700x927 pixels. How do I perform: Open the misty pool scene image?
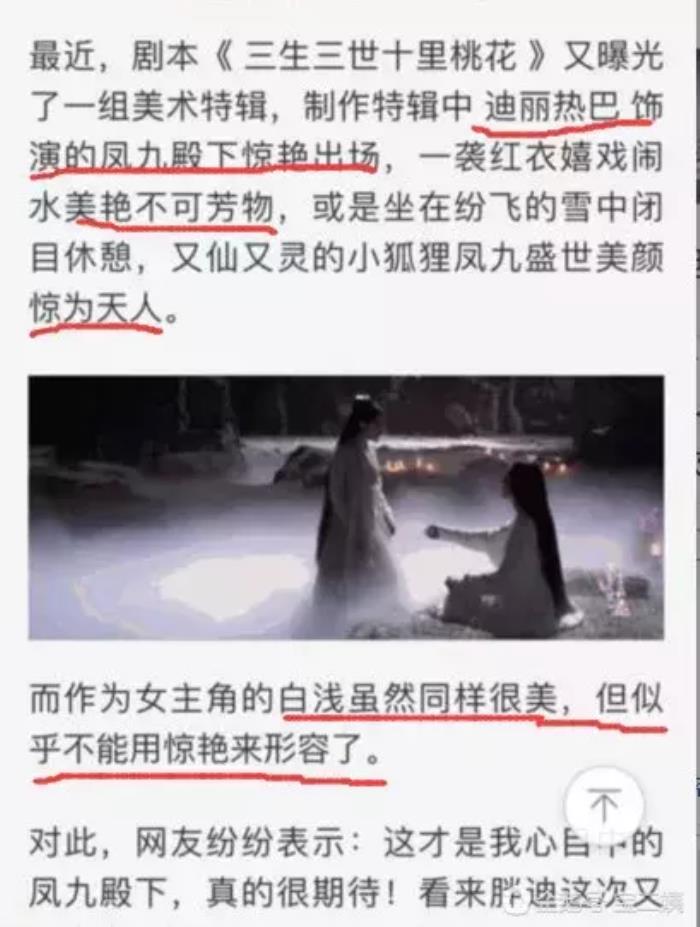point(346,508)
